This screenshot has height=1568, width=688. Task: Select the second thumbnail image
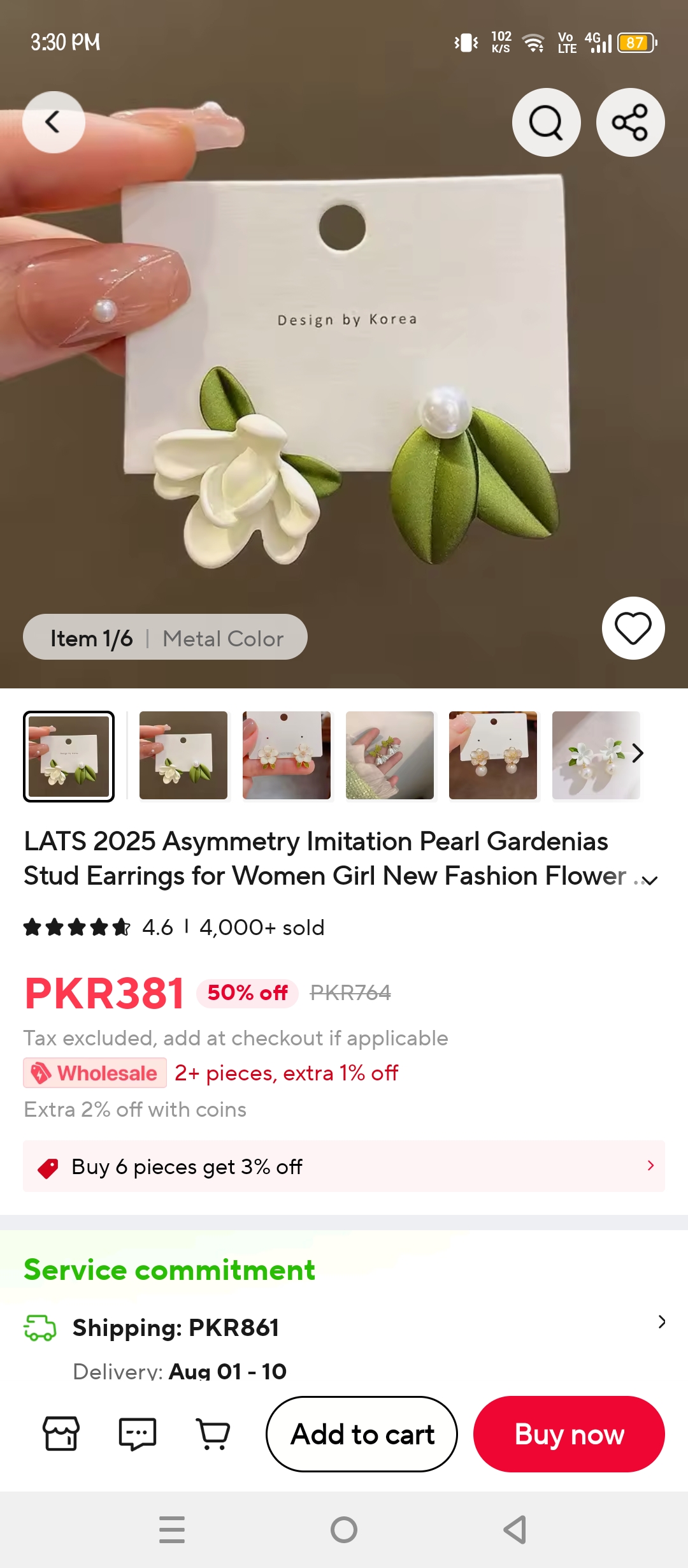coord(183,755)
